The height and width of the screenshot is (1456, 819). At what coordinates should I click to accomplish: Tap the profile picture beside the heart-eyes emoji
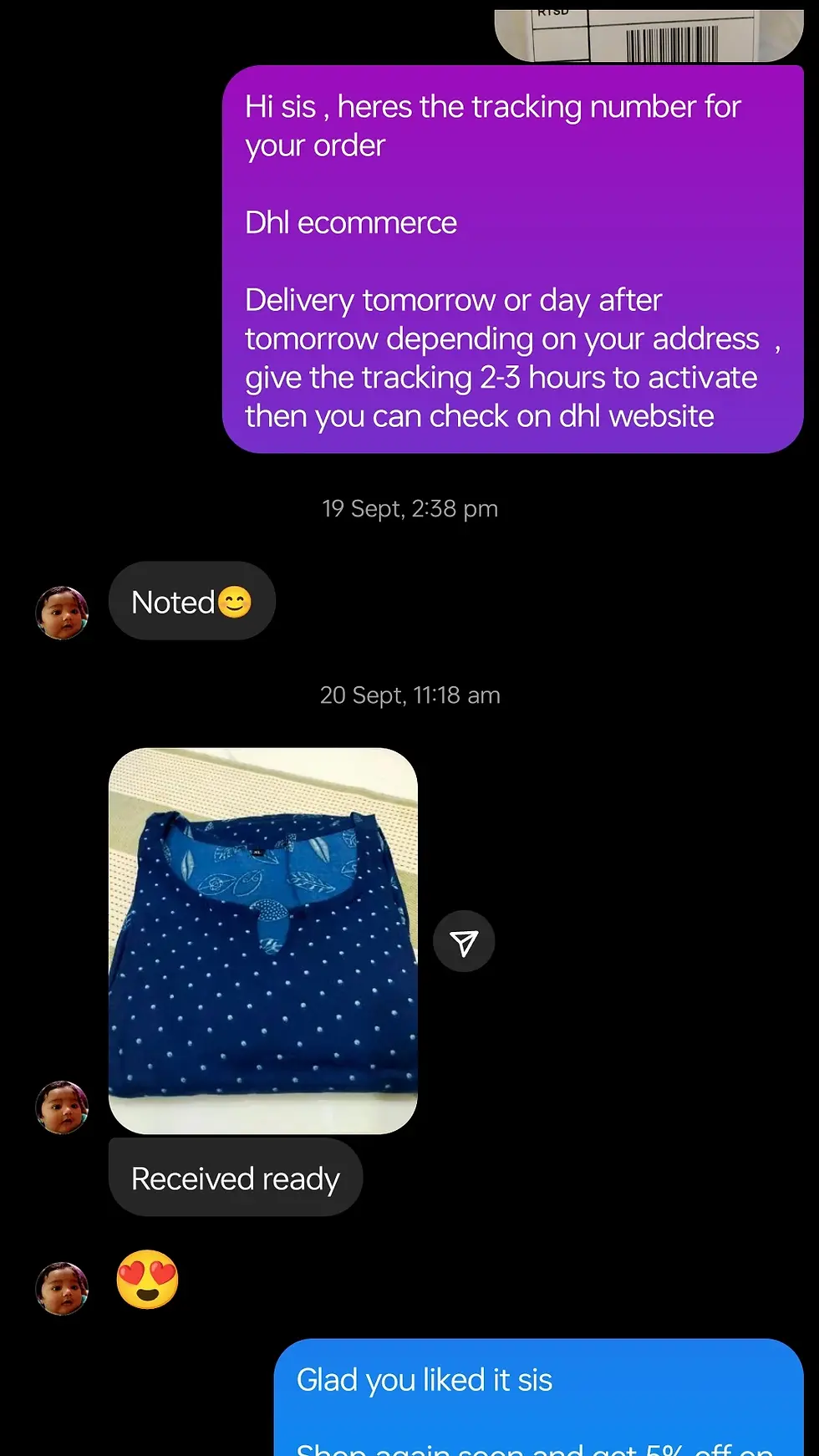point(62,1288)
